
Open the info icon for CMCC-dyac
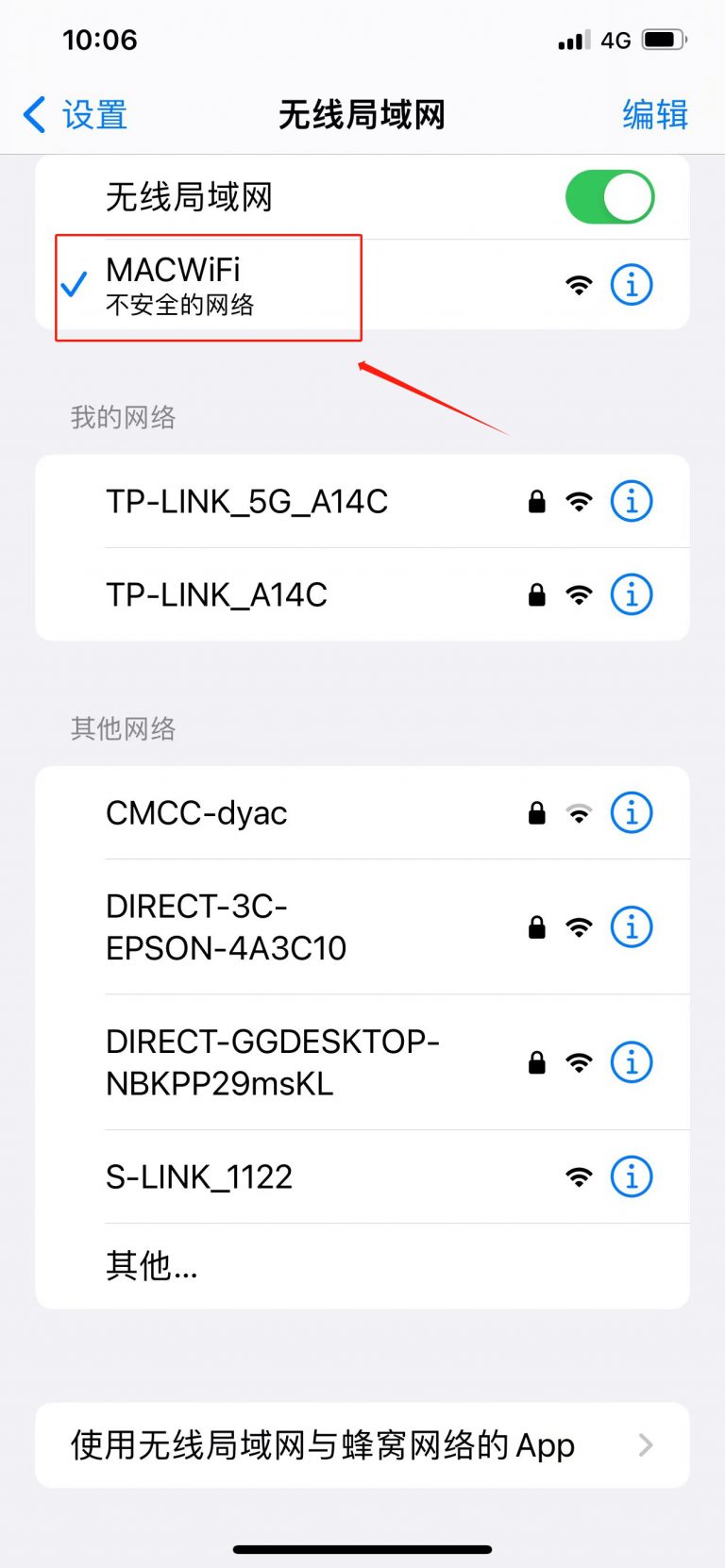(632, 812)
